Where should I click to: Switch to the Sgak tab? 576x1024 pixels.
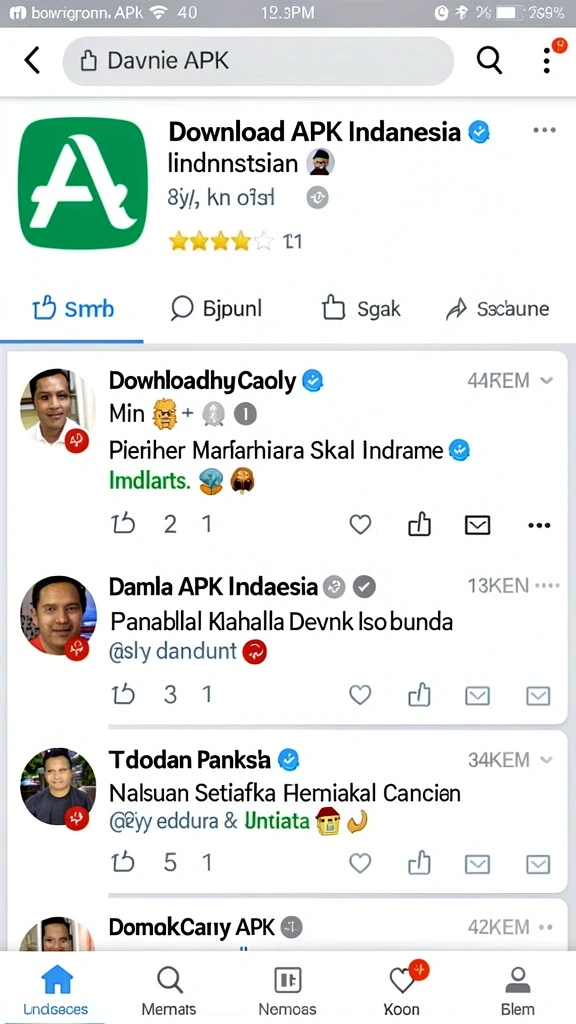[361, 308]
